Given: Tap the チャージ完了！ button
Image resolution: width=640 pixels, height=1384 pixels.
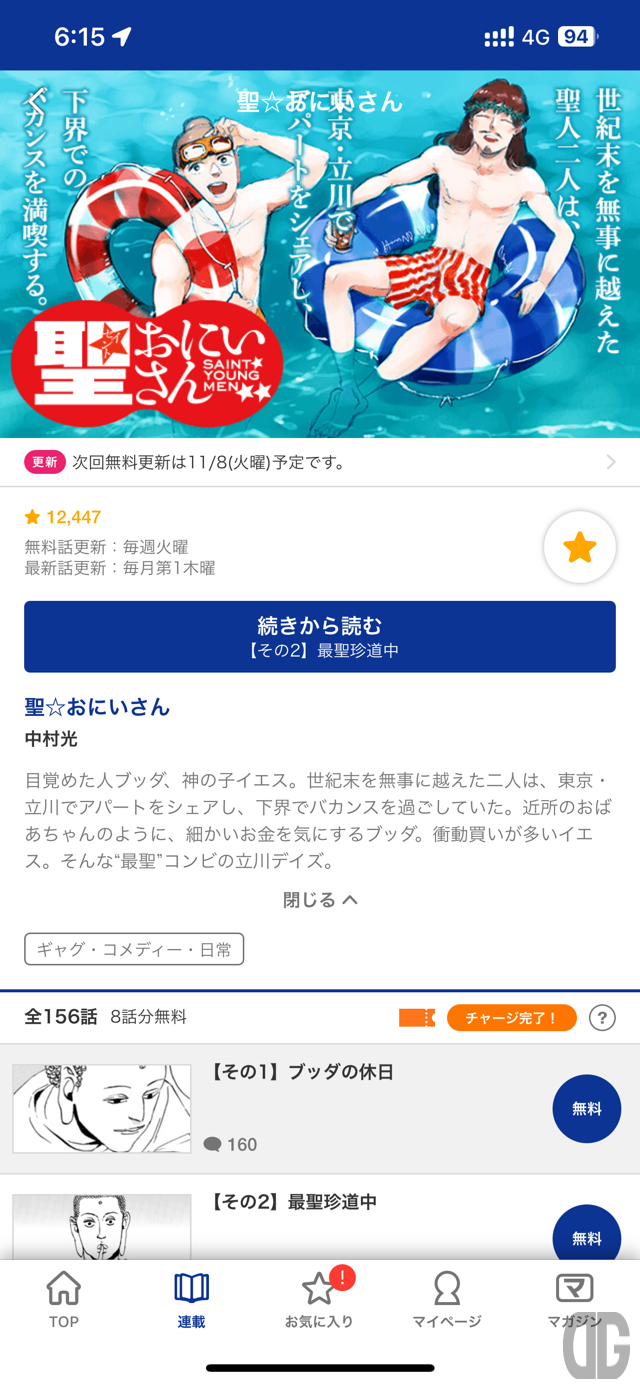Looking at the screenshot, I should pos(511,1018).
